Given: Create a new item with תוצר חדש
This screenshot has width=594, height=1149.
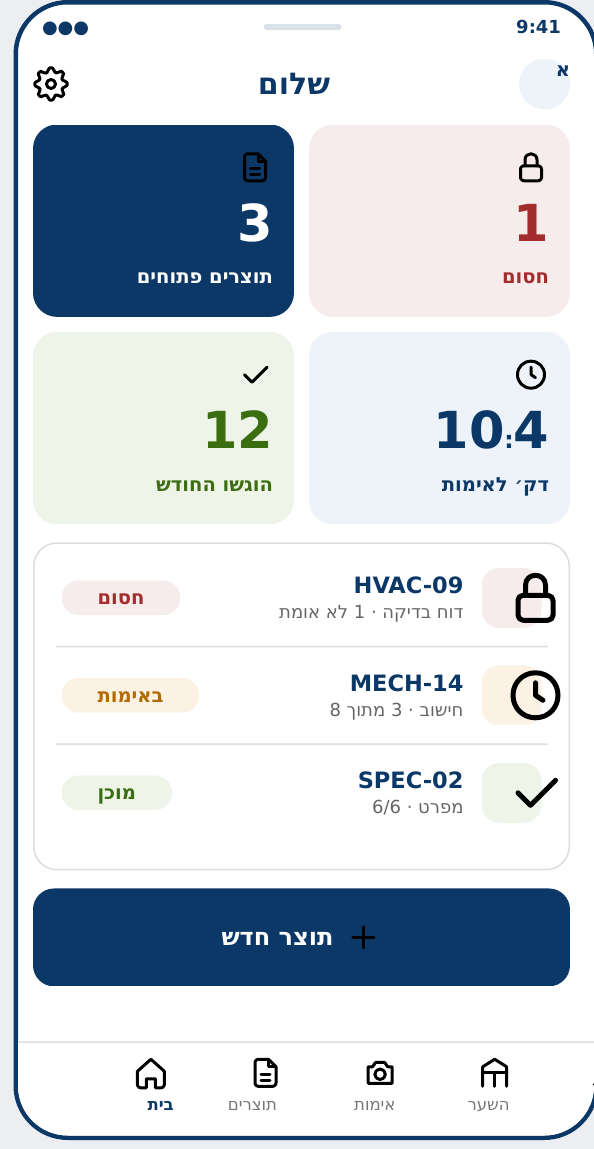Looking at the screenshot, I should 302,937.
